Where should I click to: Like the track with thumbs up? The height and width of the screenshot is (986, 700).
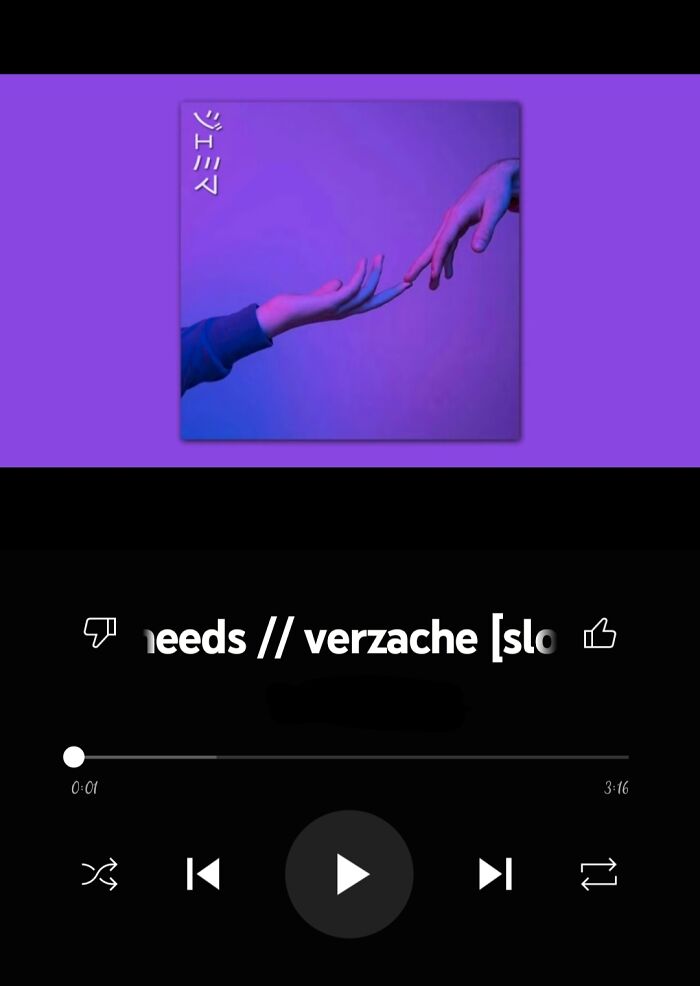[x=600, y=633]
